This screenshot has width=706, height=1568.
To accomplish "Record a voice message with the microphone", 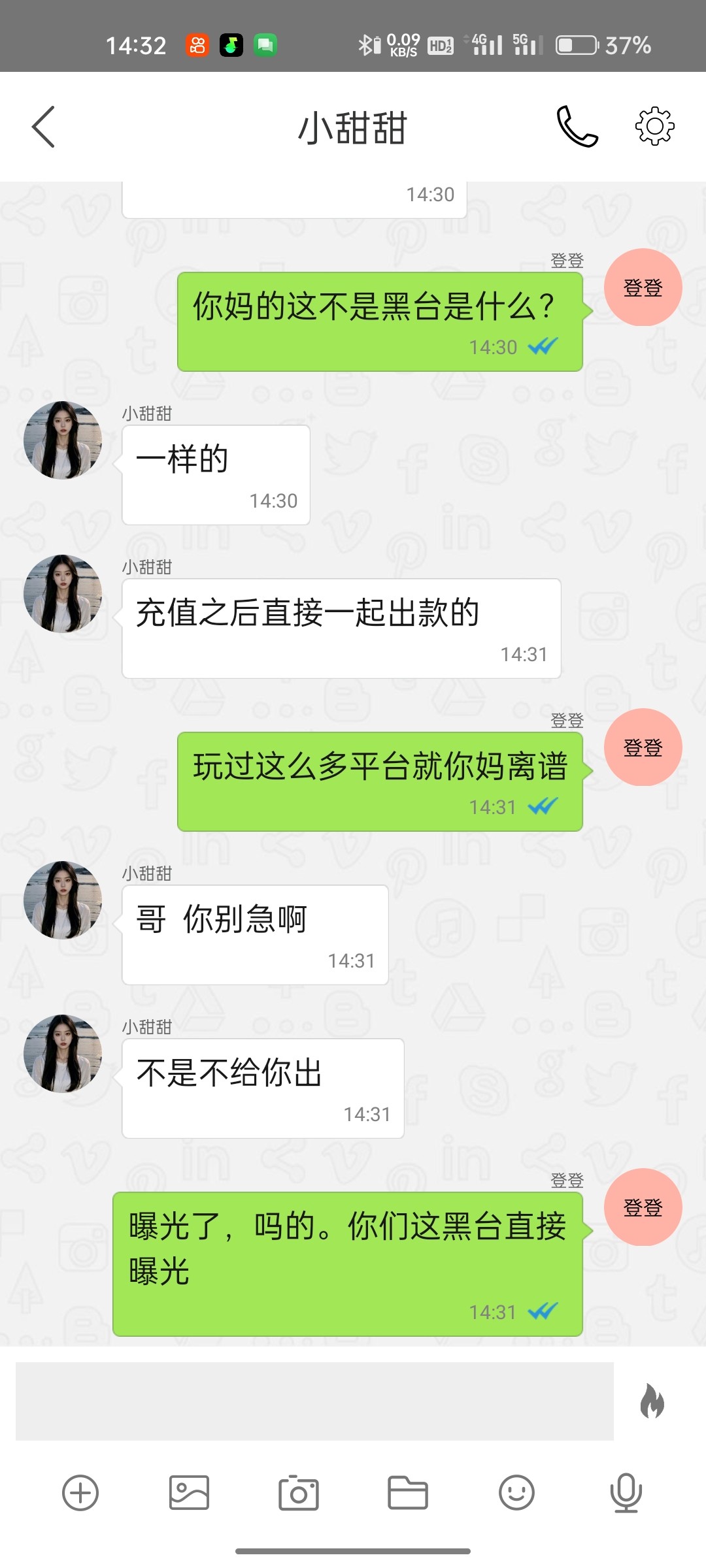I will click(626, 1493).
